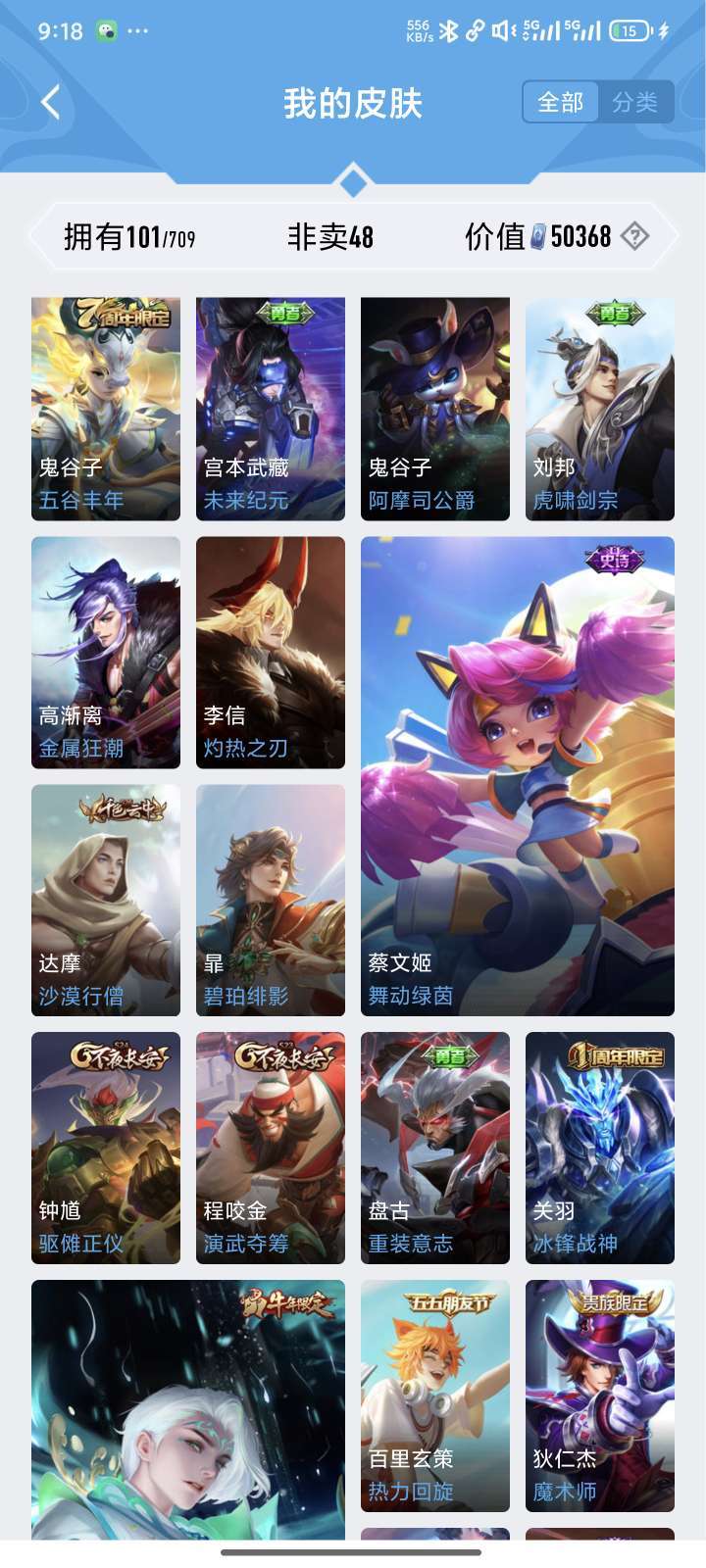View the 程咬金 演武夺筹 skin
This screenshot has width=706, height=1568.
271,1148
